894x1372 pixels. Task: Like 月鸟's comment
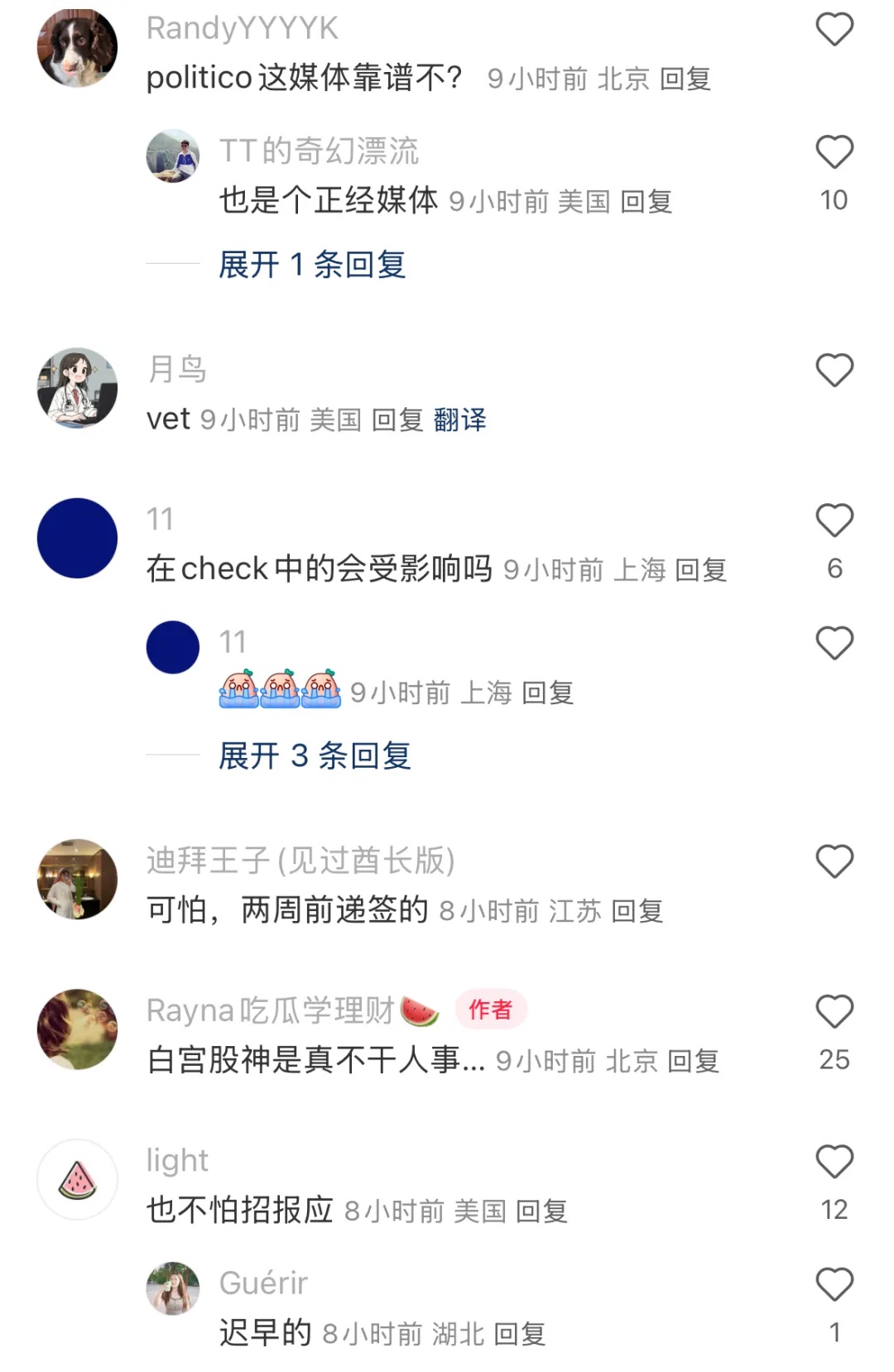[834, 370]
